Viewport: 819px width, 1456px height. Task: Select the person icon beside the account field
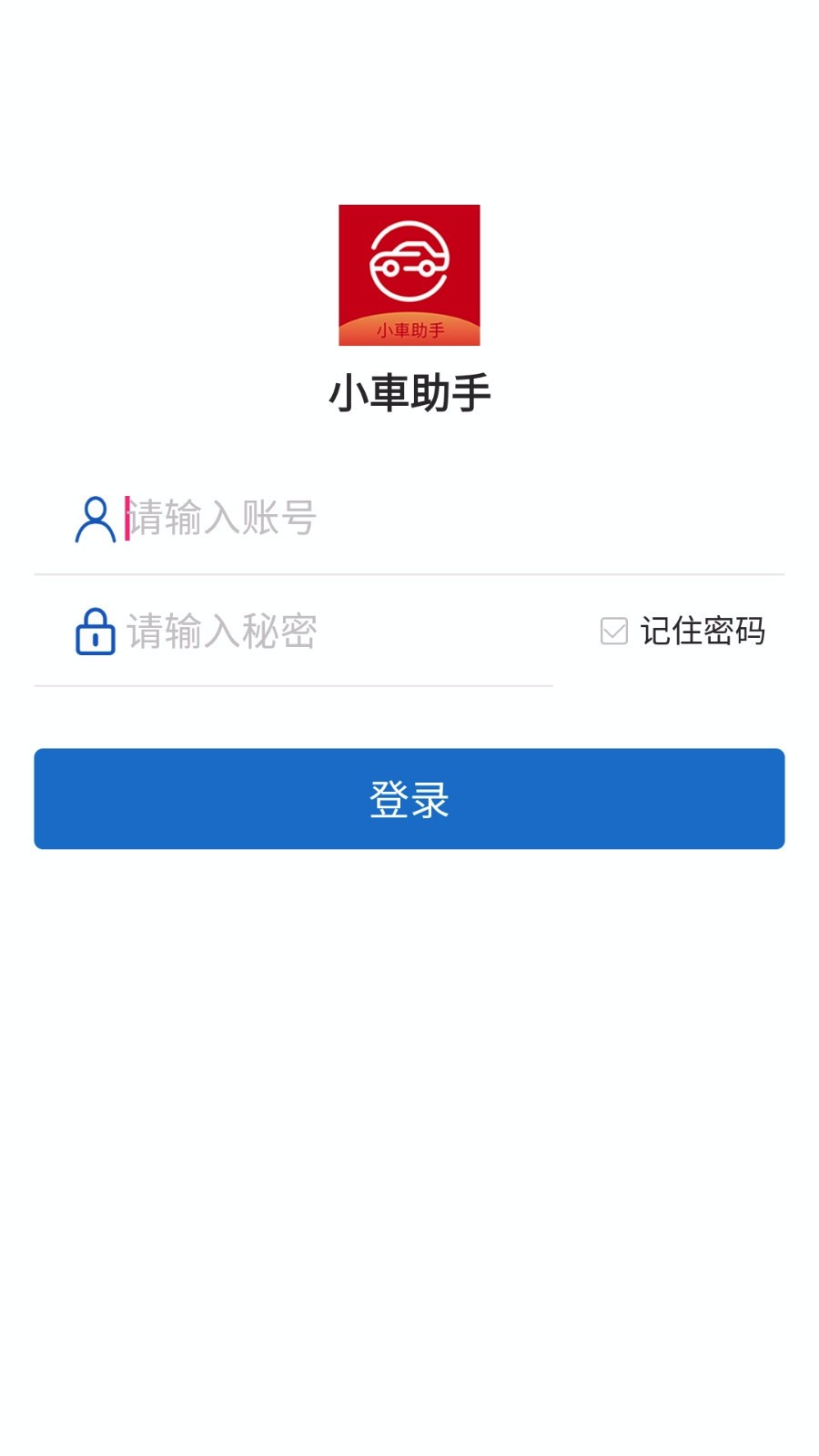[94, 519]
